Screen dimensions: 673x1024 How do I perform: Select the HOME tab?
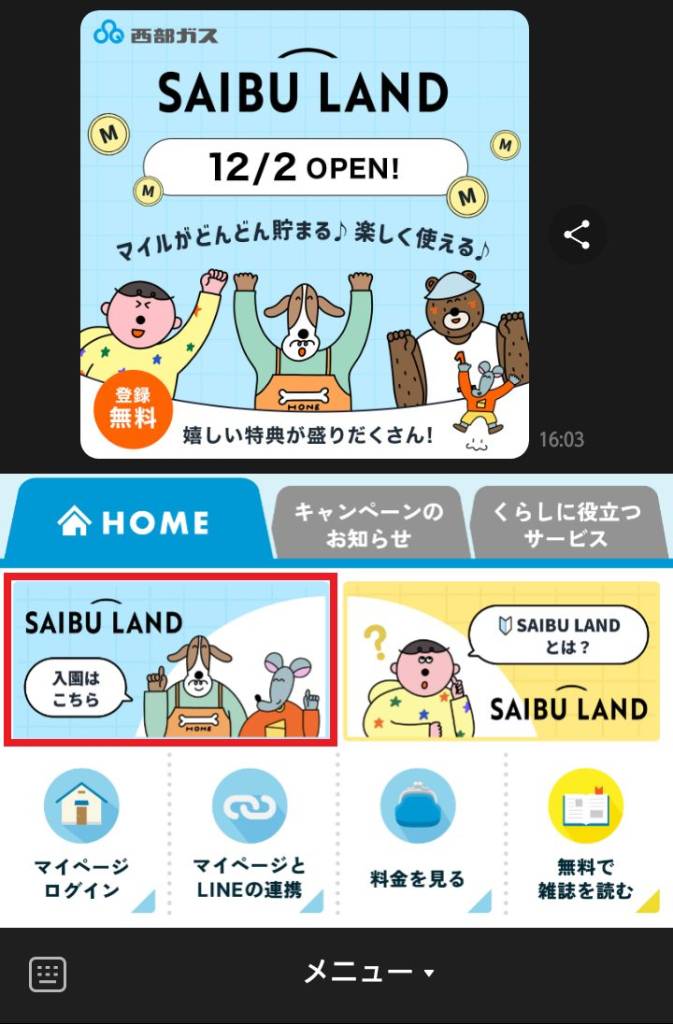point(135,521)
